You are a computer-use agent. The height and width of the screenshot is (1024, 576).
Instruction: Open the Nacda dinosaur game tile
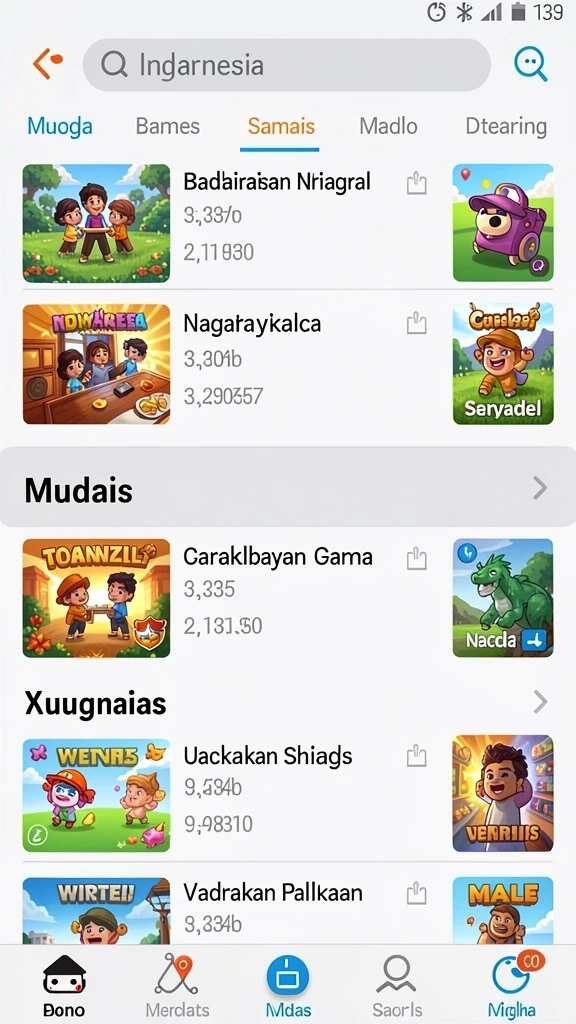point(503,598)
